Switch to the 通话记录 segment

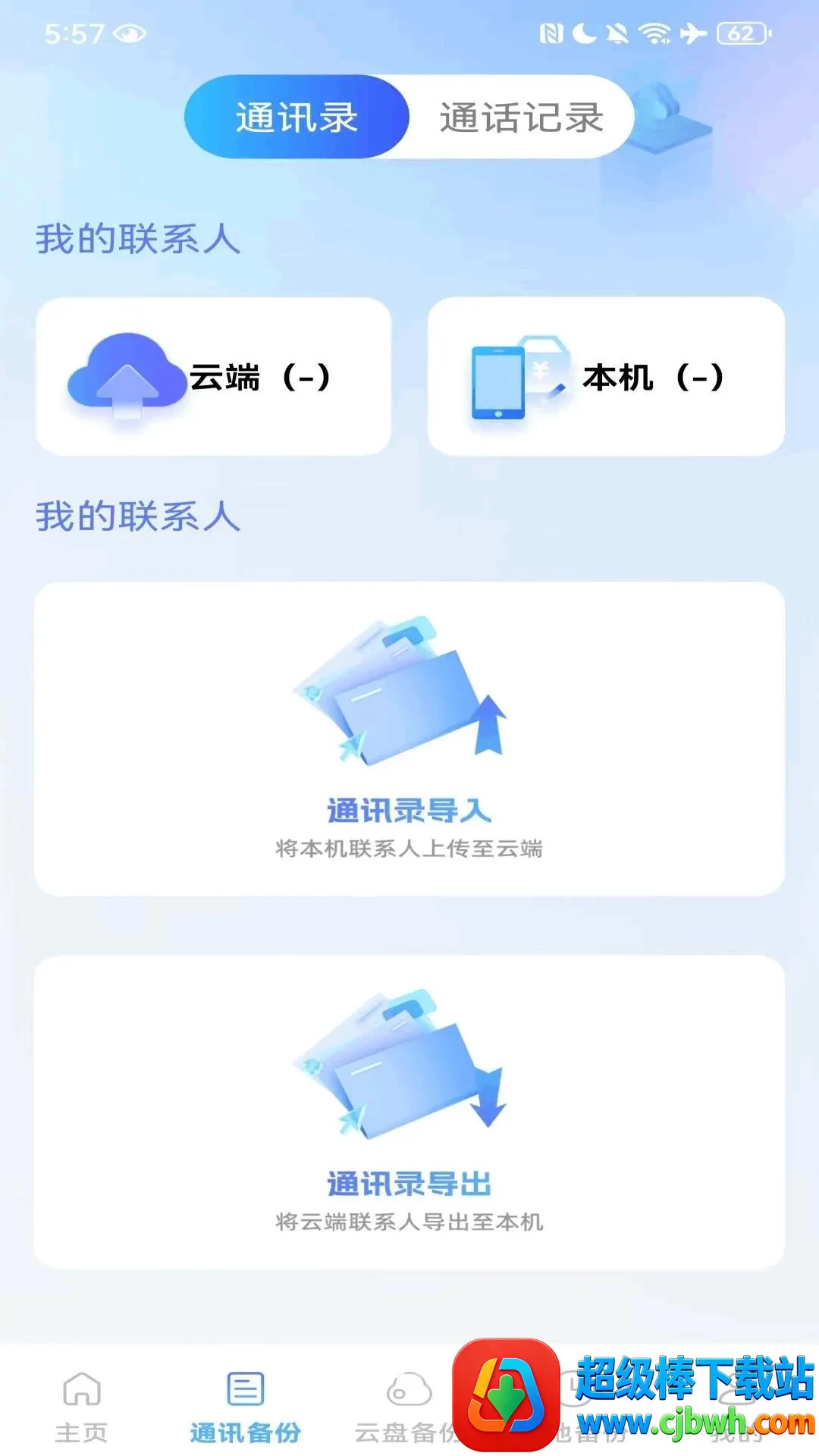click(x=522, y=117)
